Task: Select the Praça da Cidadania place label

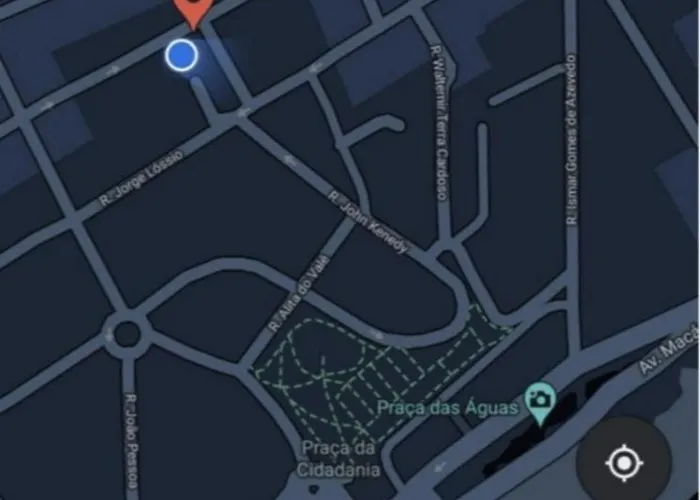Action: pos(337,460)
